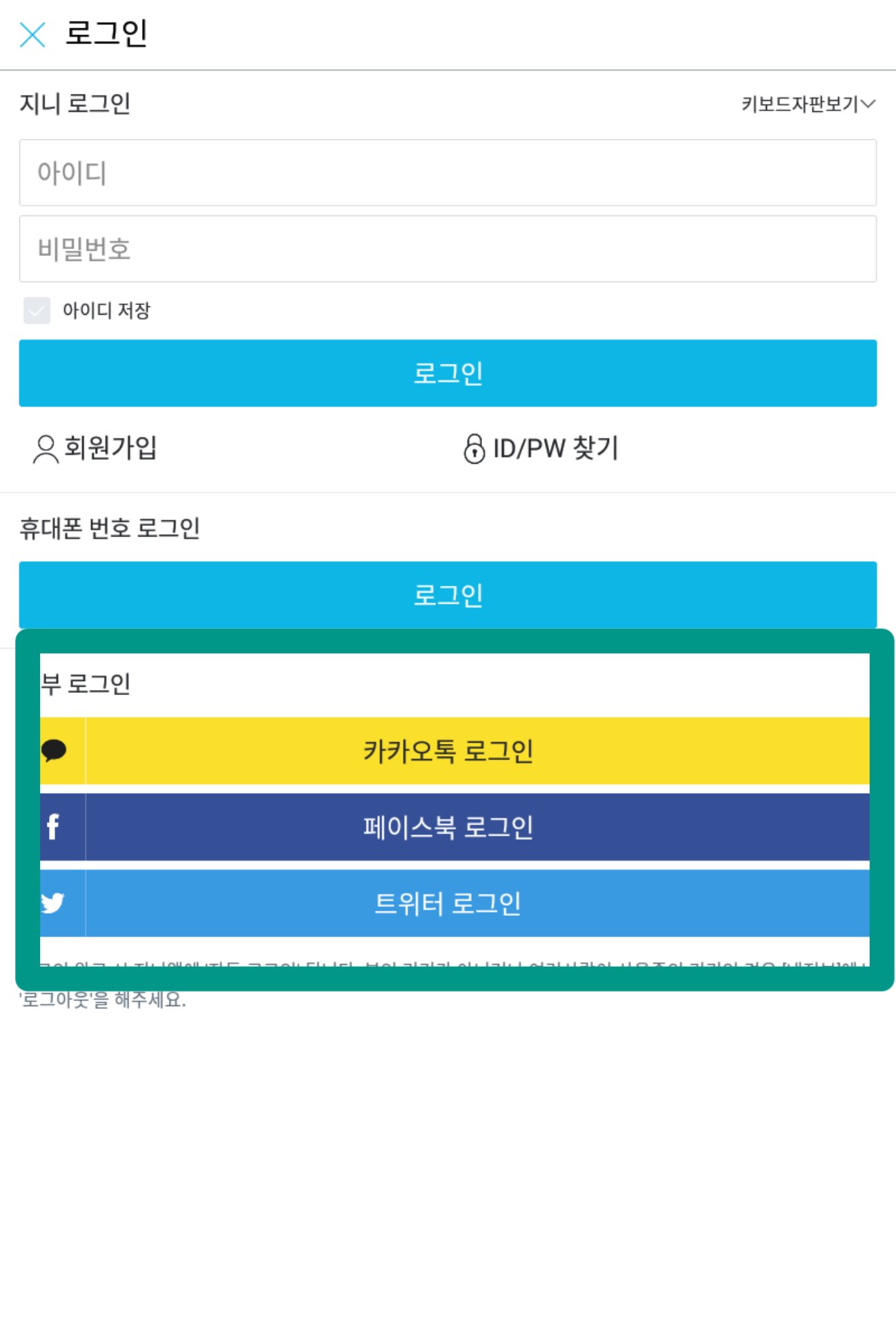Tap 로그인 under the 지니 로그인 section
The image size is (896, 1325).
[448, 373]
